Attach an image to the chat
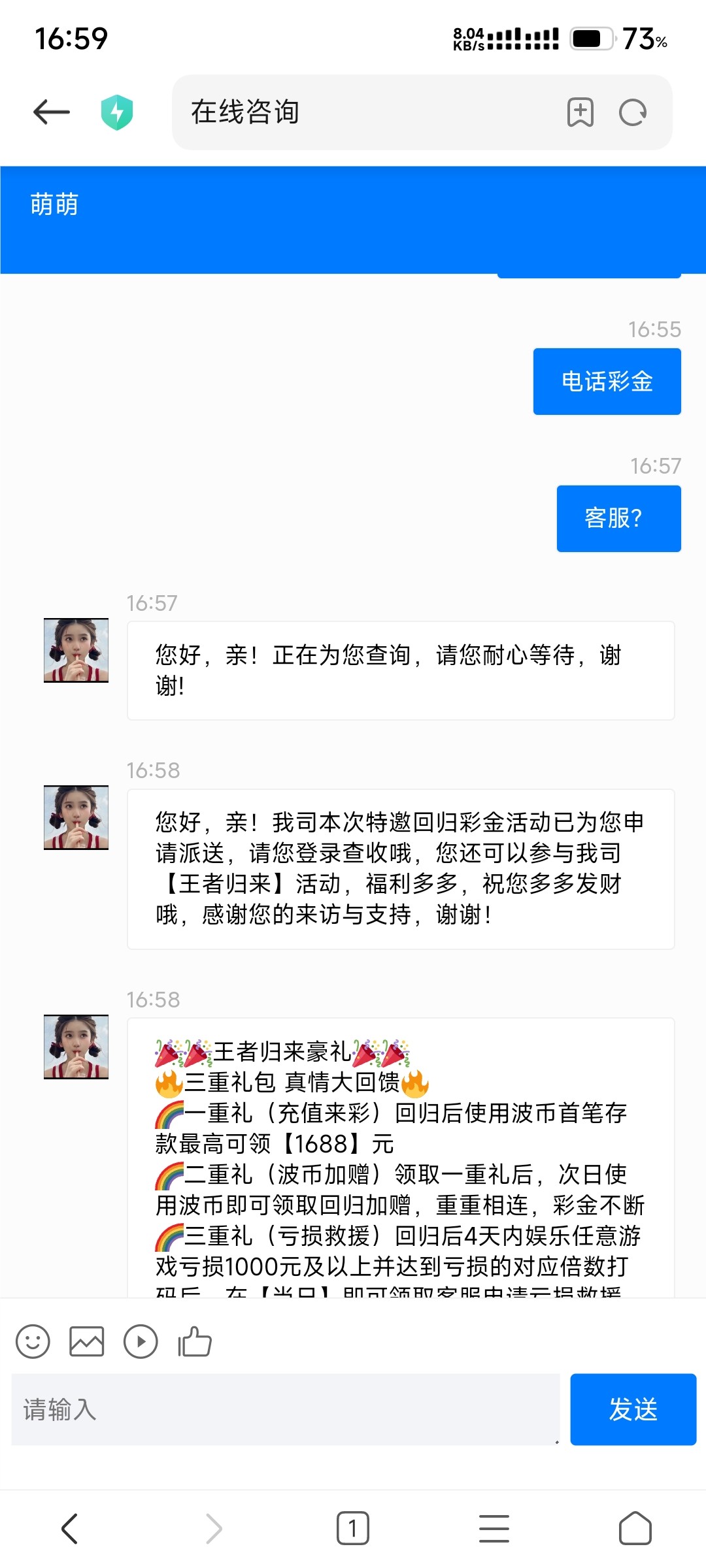Image resolution: width=706 pixels, height=1568 pixels. pyautogui.click(x=87, y=1342)
